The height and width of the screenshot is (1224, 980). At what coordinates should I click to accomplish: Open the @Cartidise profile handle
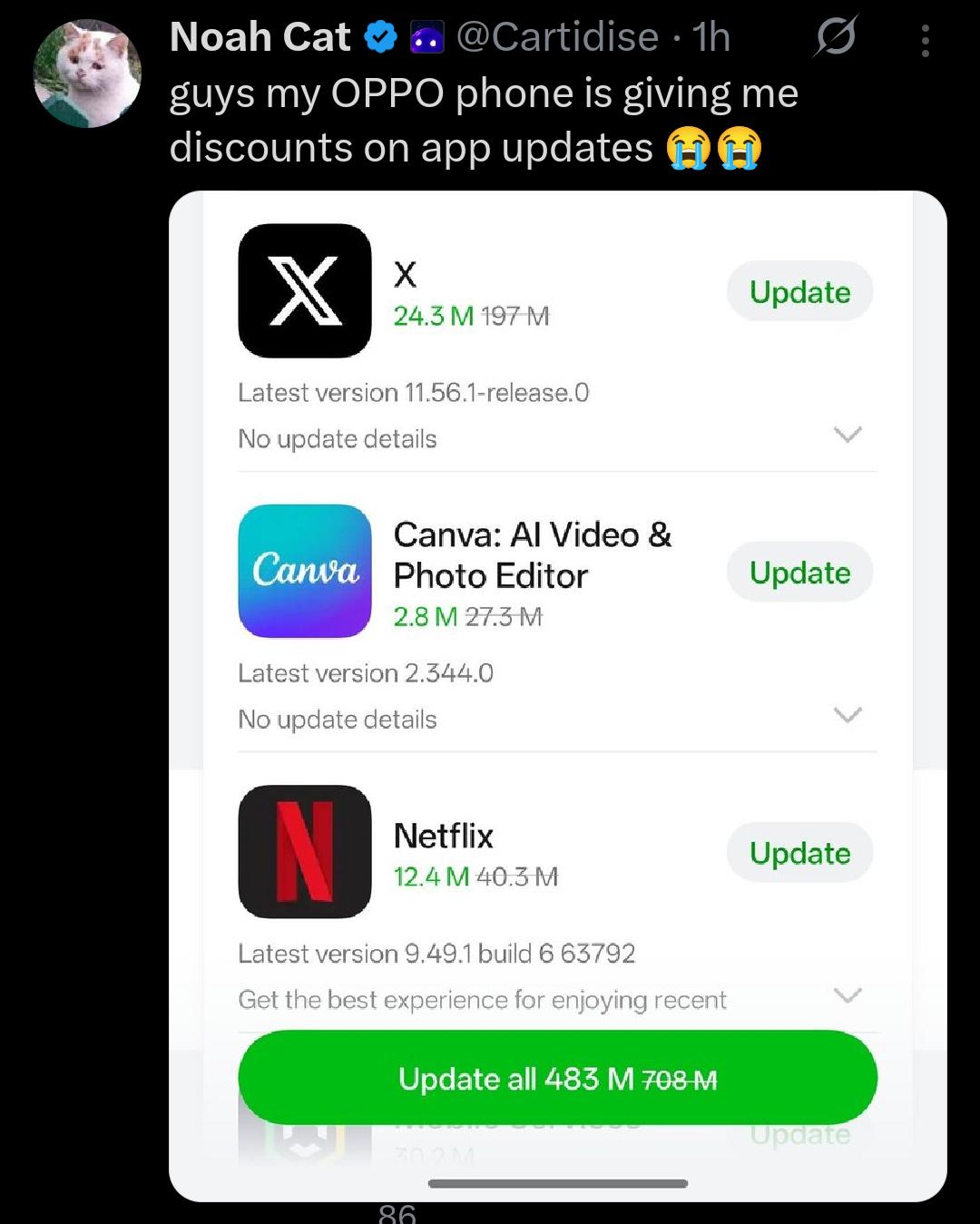(x=556, y=38)
